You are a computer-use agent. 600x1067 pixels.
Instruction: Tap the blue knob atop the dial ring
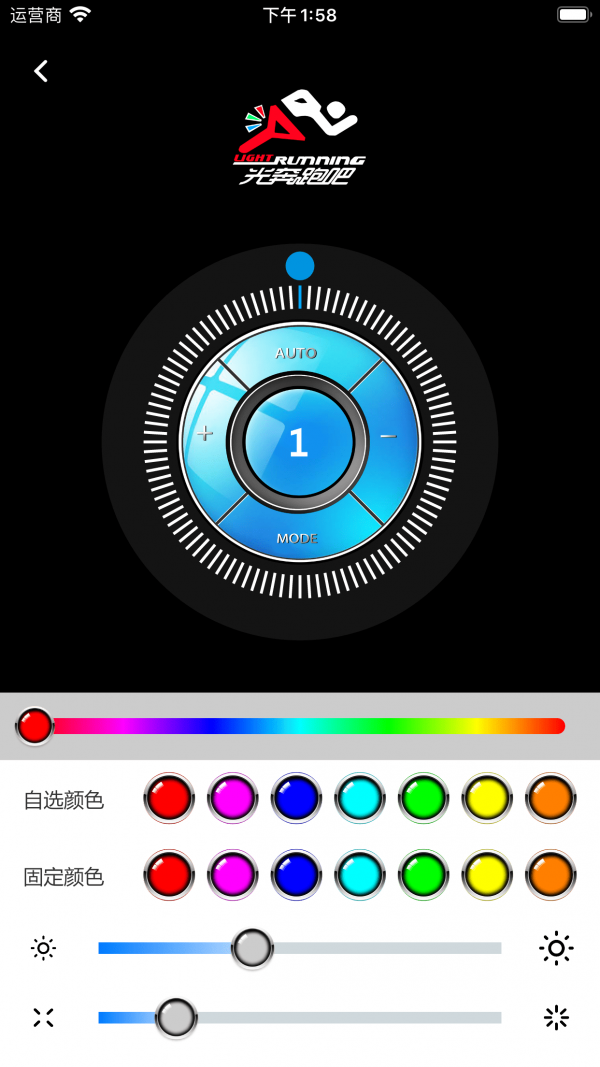tap(300, 266)
